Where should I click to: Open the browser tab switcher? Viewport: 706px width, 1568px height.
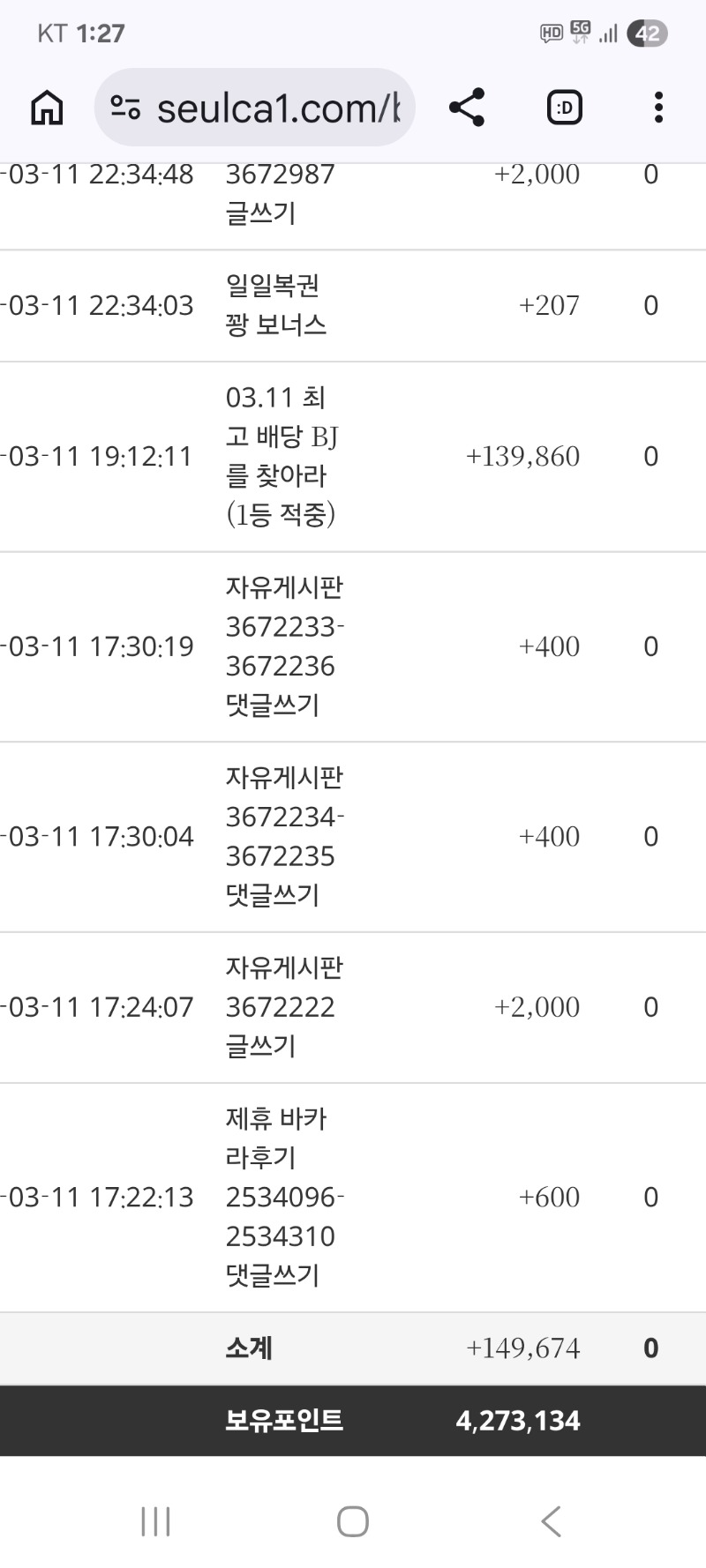pyautogui.click(x=564, y=108)
